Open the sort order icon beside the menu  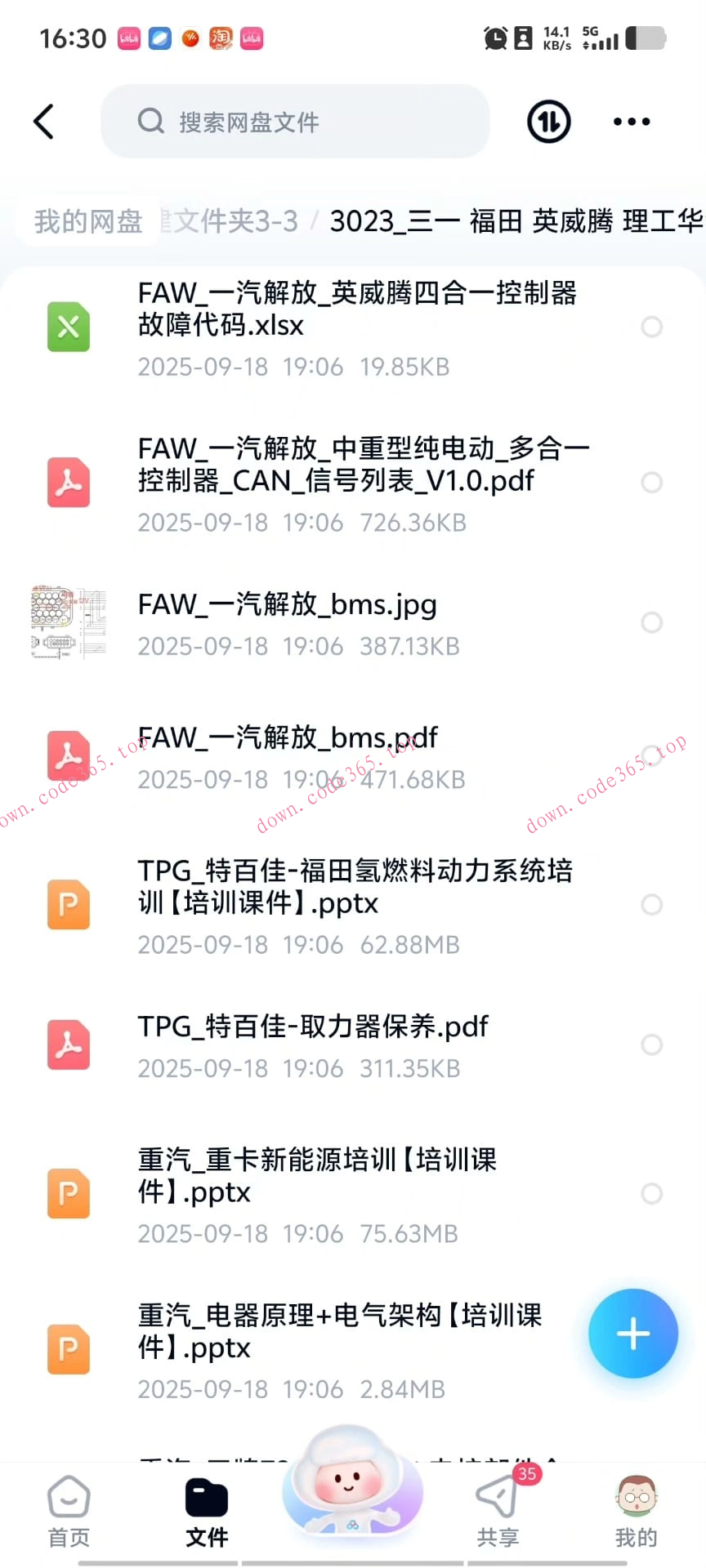coord(547,121)
